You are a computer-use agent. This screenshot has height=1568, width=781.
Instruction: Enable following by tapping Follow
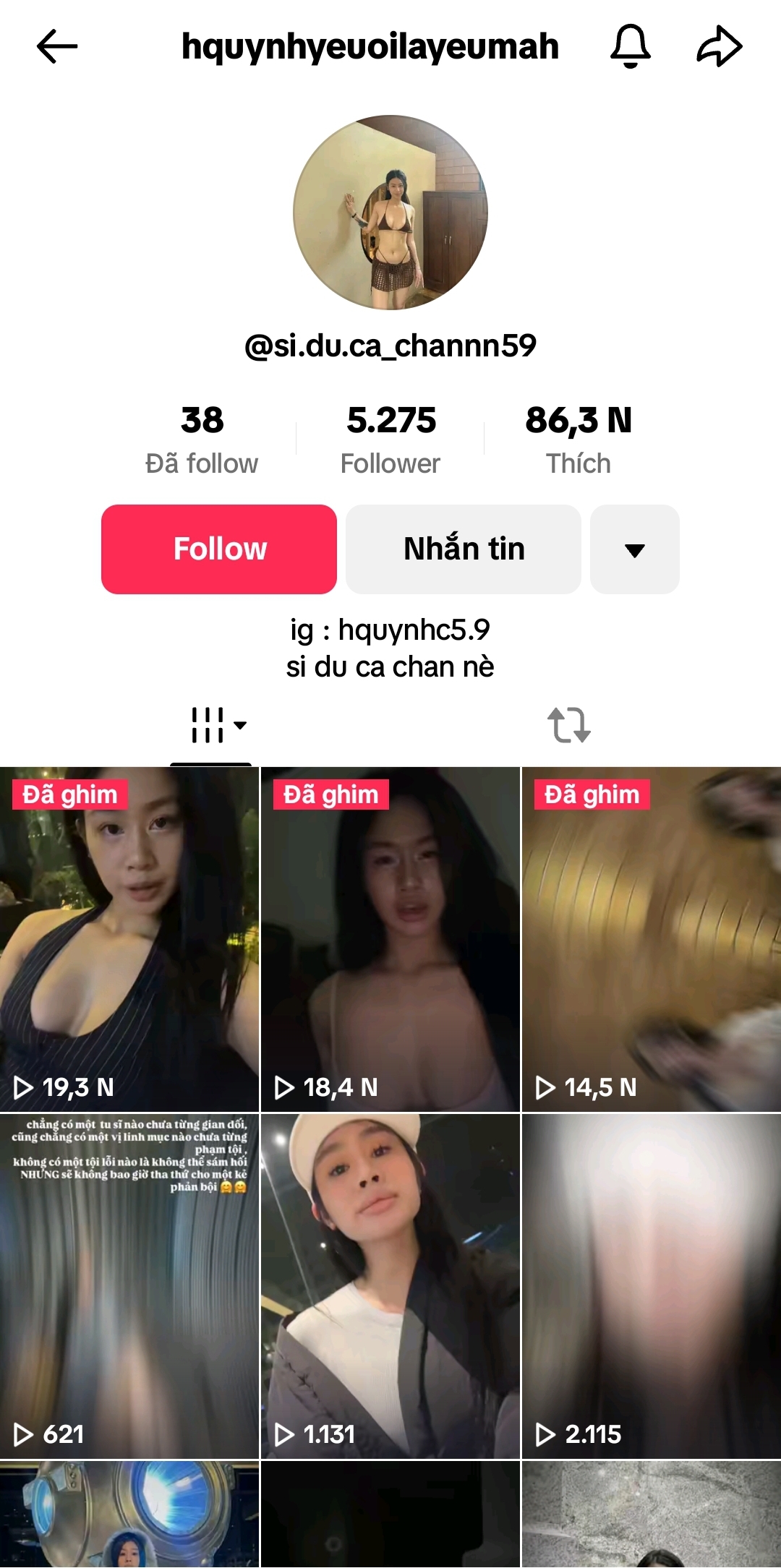[x=219, y=549]
